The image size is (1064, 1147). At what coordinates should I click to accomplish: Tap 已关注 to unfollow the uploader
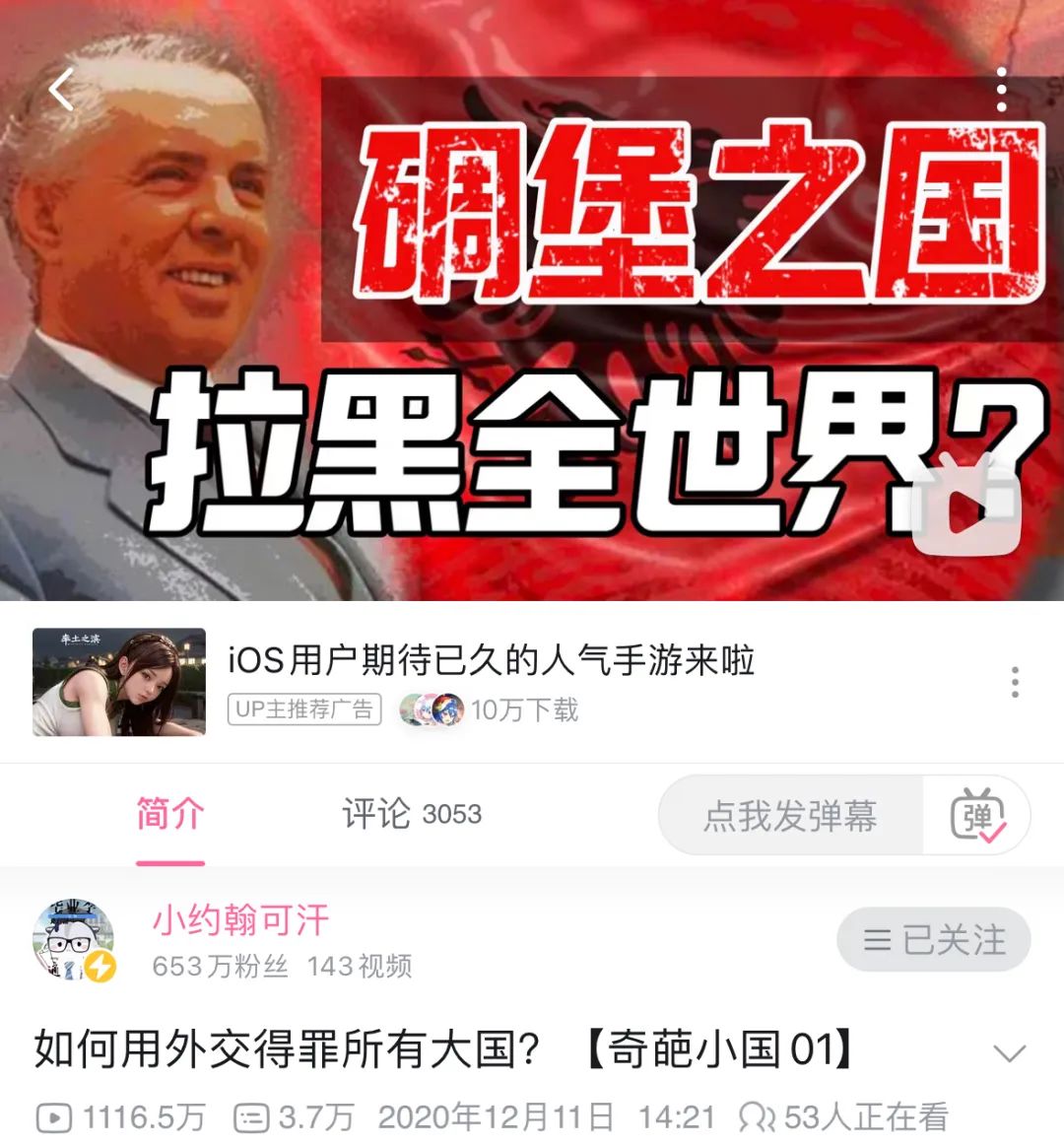point(933,940)
